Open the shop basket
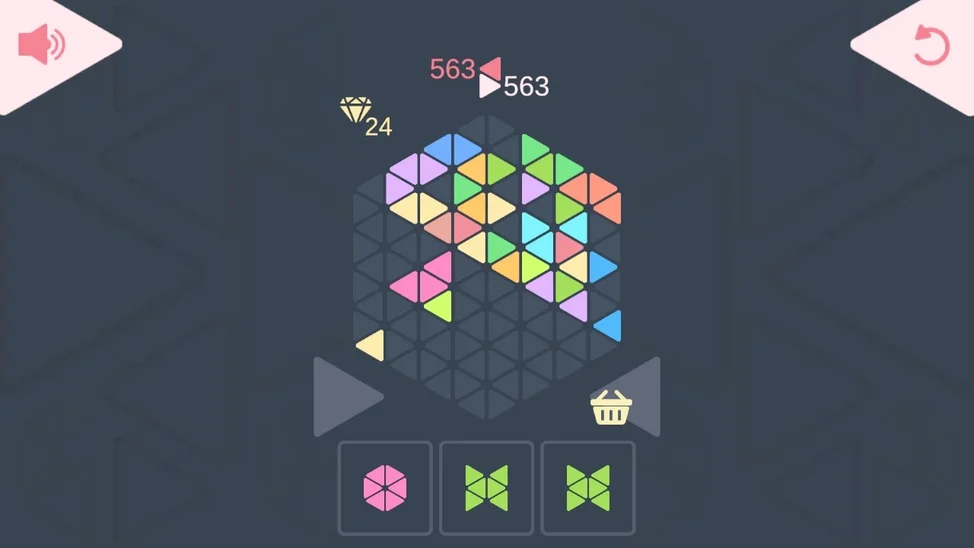 pyautogui.click(x=611, y=407)
